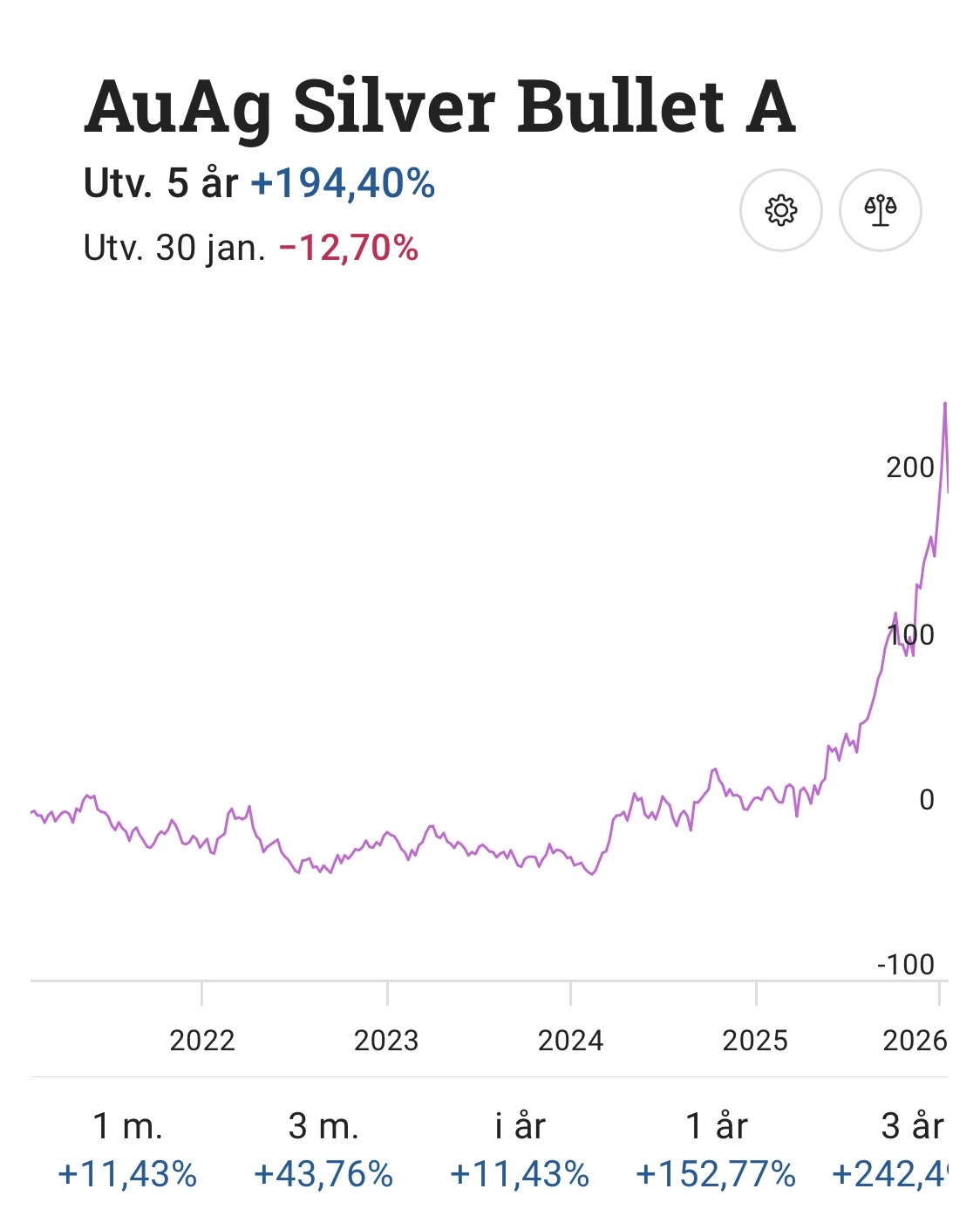Select the 1 m. period
Screen dimensions: 980x1223
point(127,1150)
